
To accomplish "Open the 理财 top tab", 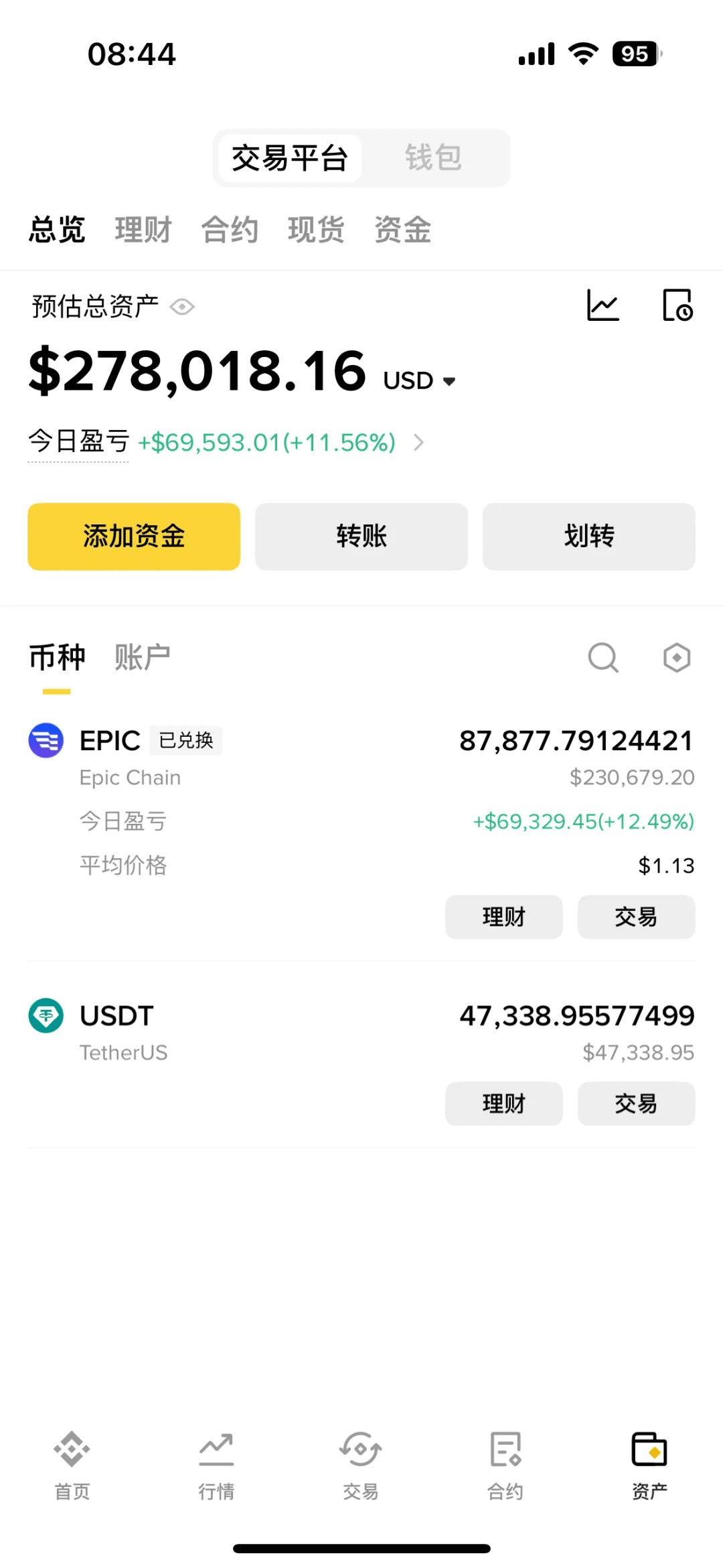I will (143, 230).
